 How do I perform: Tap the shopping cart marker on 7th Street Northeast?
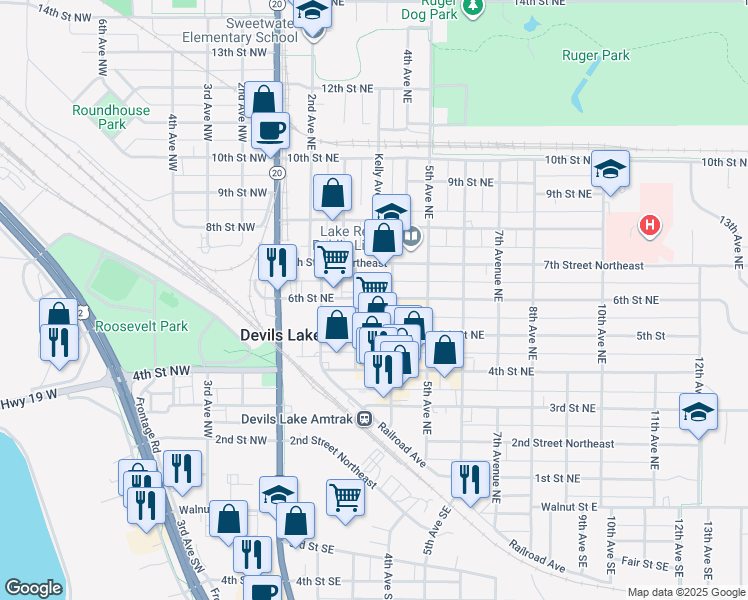tap(334, 260)
